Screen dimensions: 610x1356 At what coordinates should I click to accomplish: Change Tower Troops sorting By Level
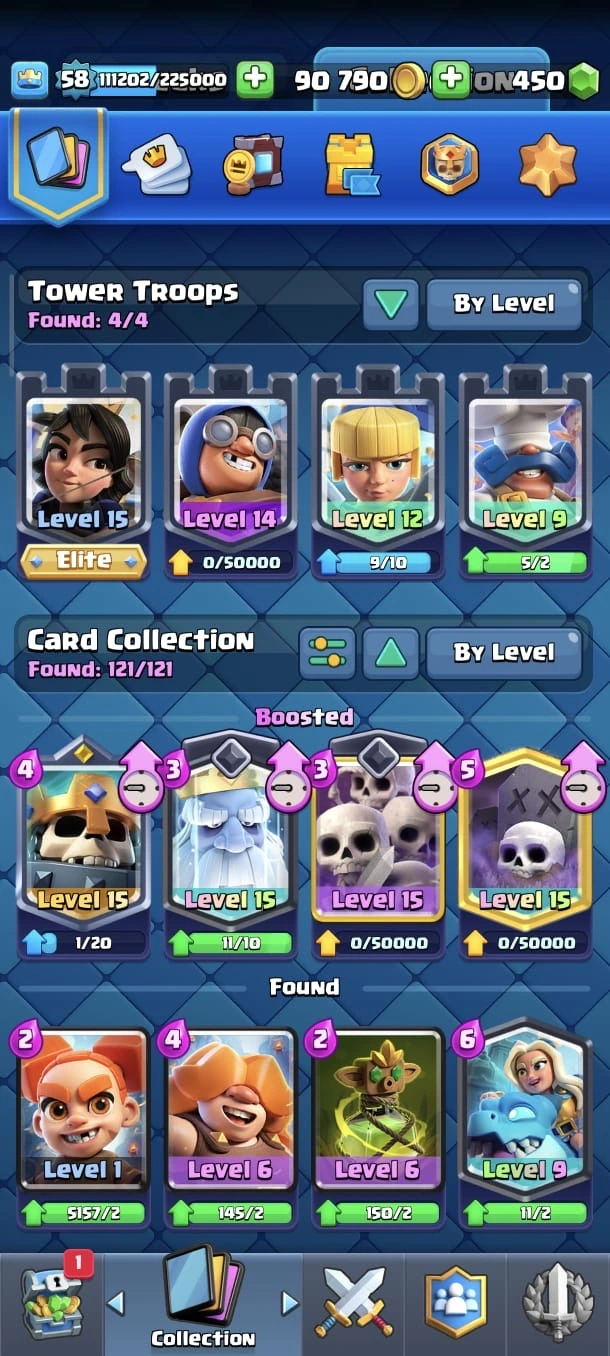click(x=503, y=304)
